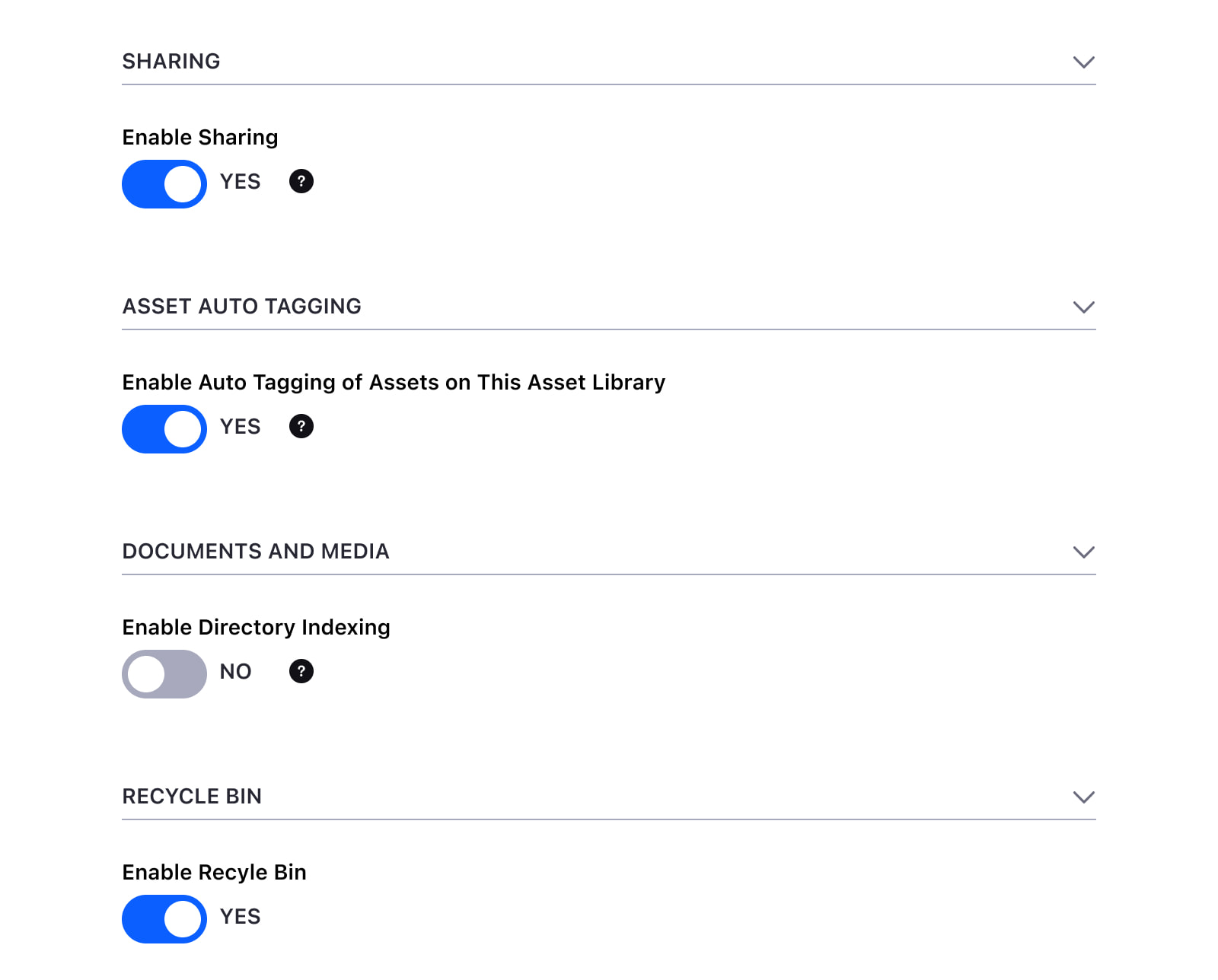Viewport: 1218px width, 980px height.
Task: Turn off Enable Sharing switch
Action: pyautogui.click(x=164, y=184)
